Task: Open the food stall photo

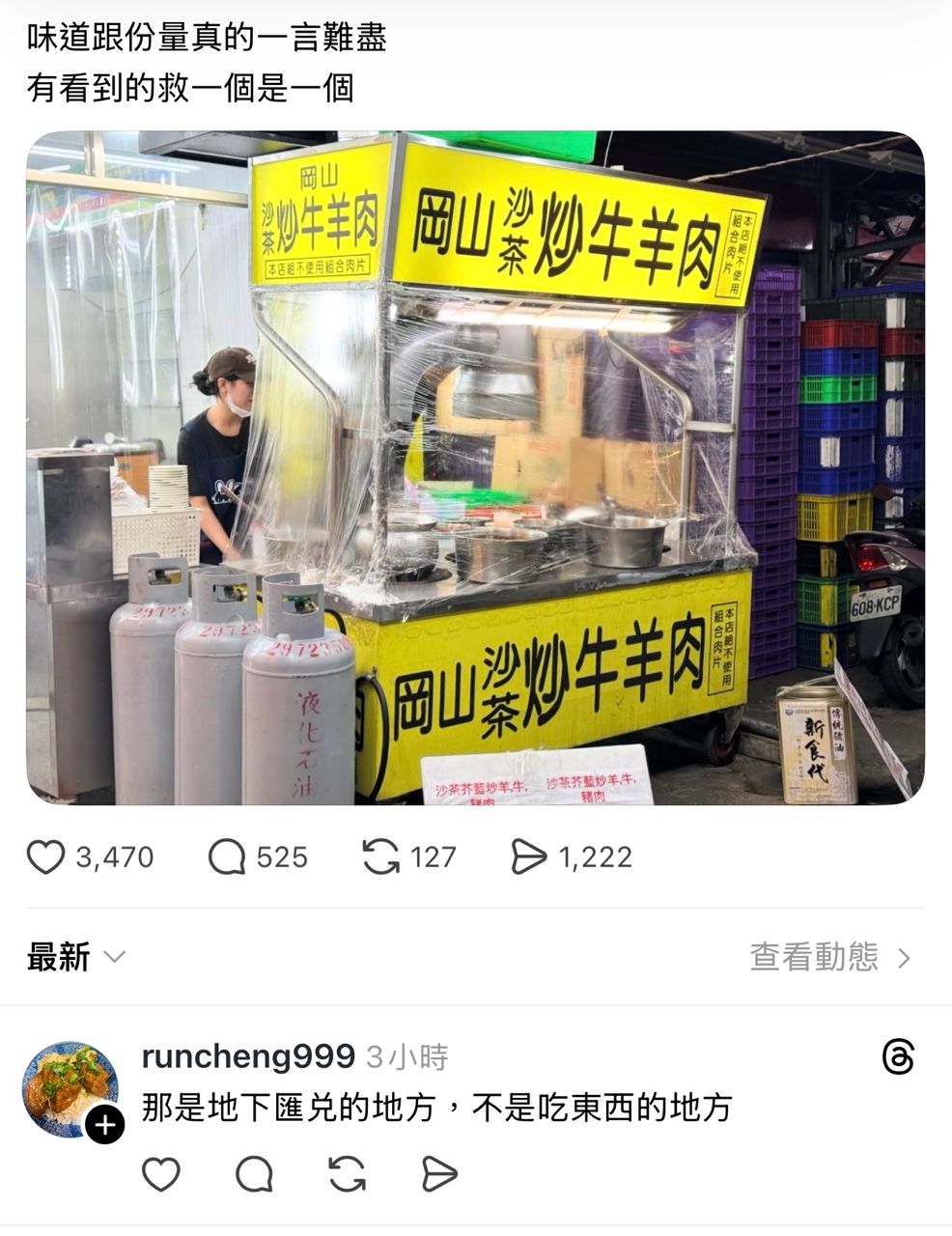Action: point(475,467)
